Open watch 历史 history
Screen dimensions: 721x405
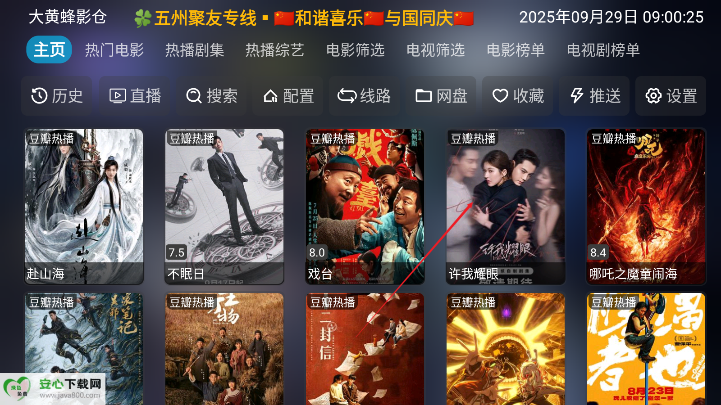[x=57, y=96]
